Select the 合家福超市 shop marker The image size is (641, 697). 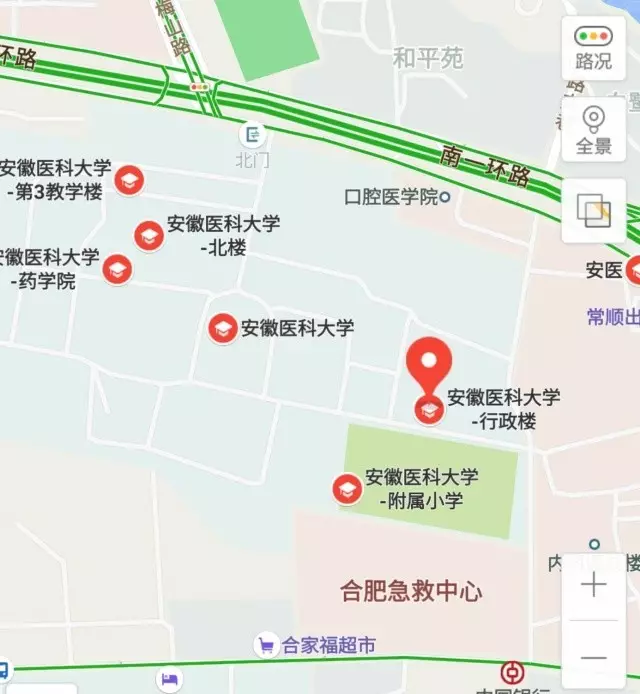265,646
